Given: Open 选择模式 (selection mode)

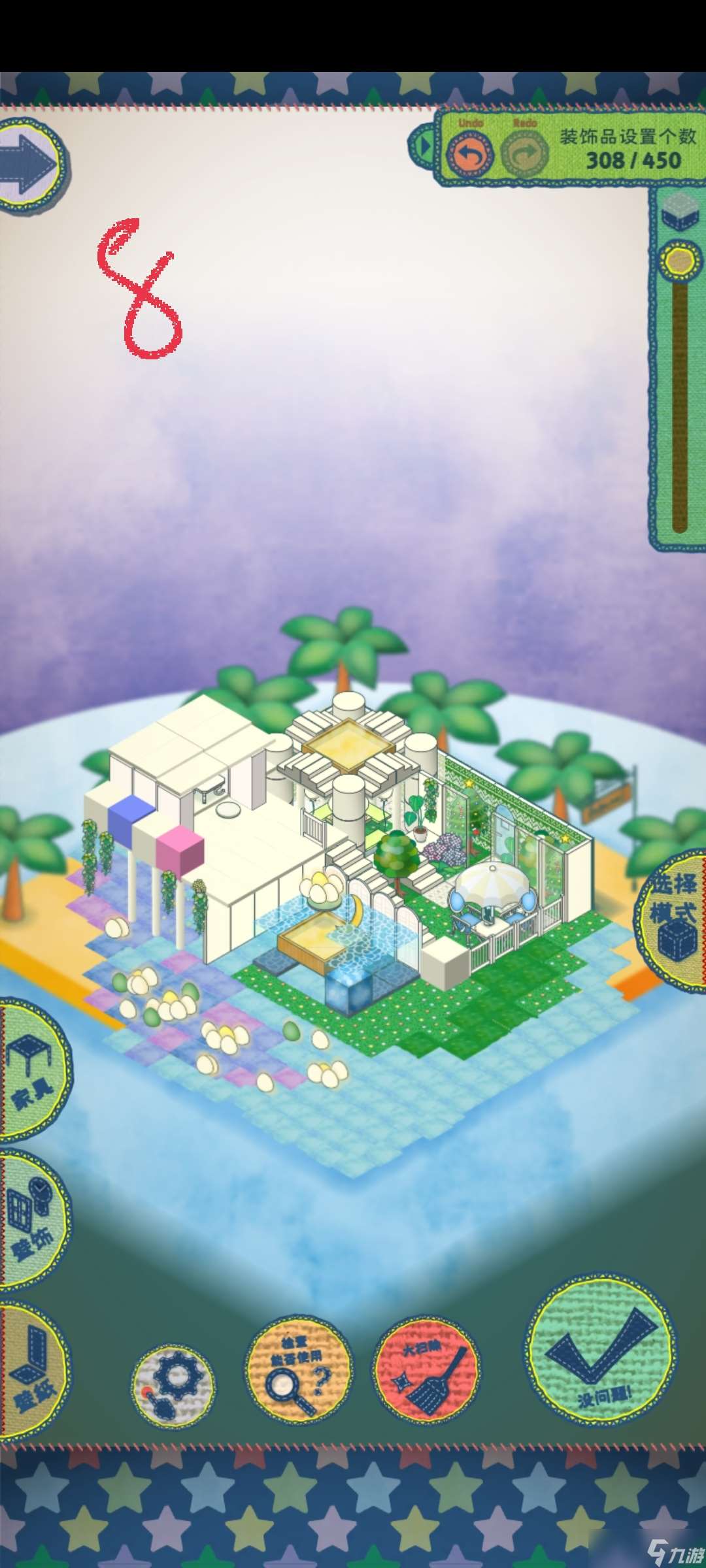Looking at the screenshot, I should [x=675, y=922].
